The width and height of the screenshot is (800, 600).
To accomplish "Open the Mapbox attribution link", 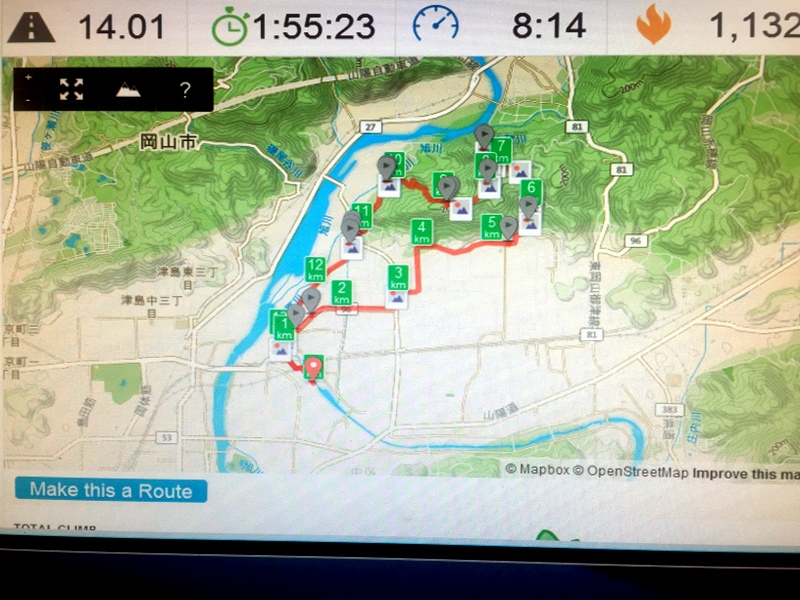I will [538, 470].
